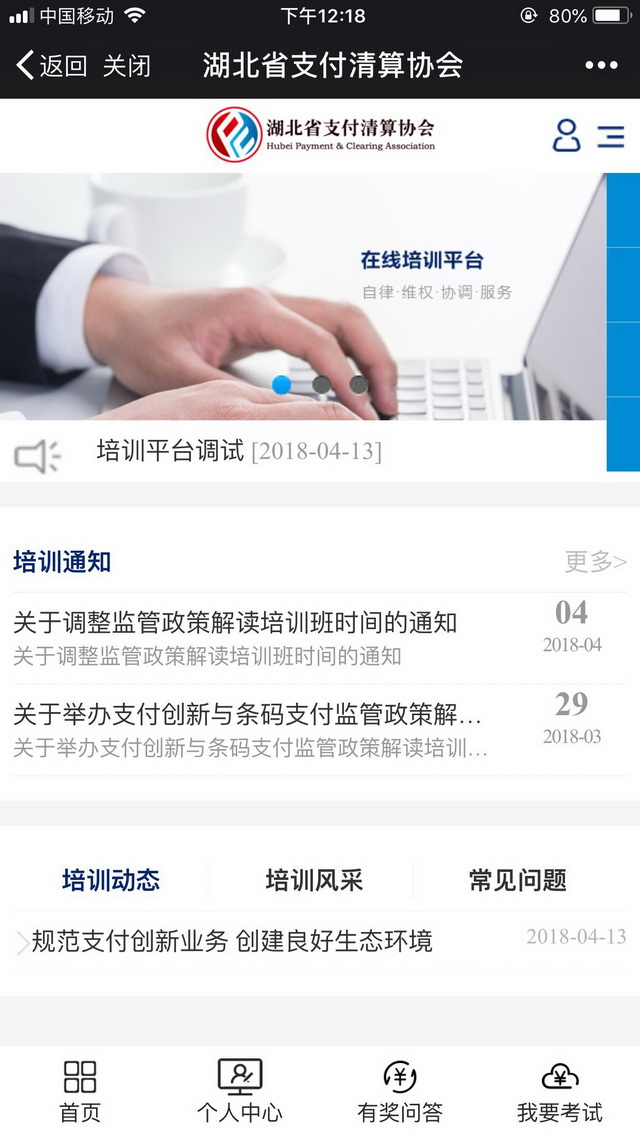This screenshot has width=640, height=1138.
Task: View more training notices via 更多
Action: (595, 562)
